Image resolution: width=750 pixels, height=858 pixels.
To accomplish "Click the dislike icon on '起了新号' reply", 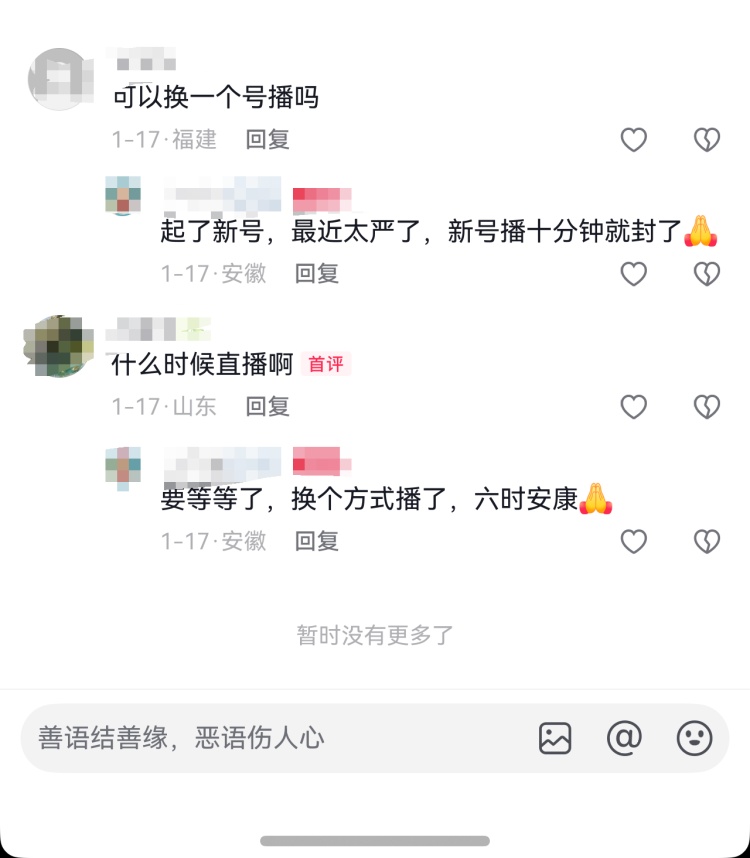I will 706,273.
